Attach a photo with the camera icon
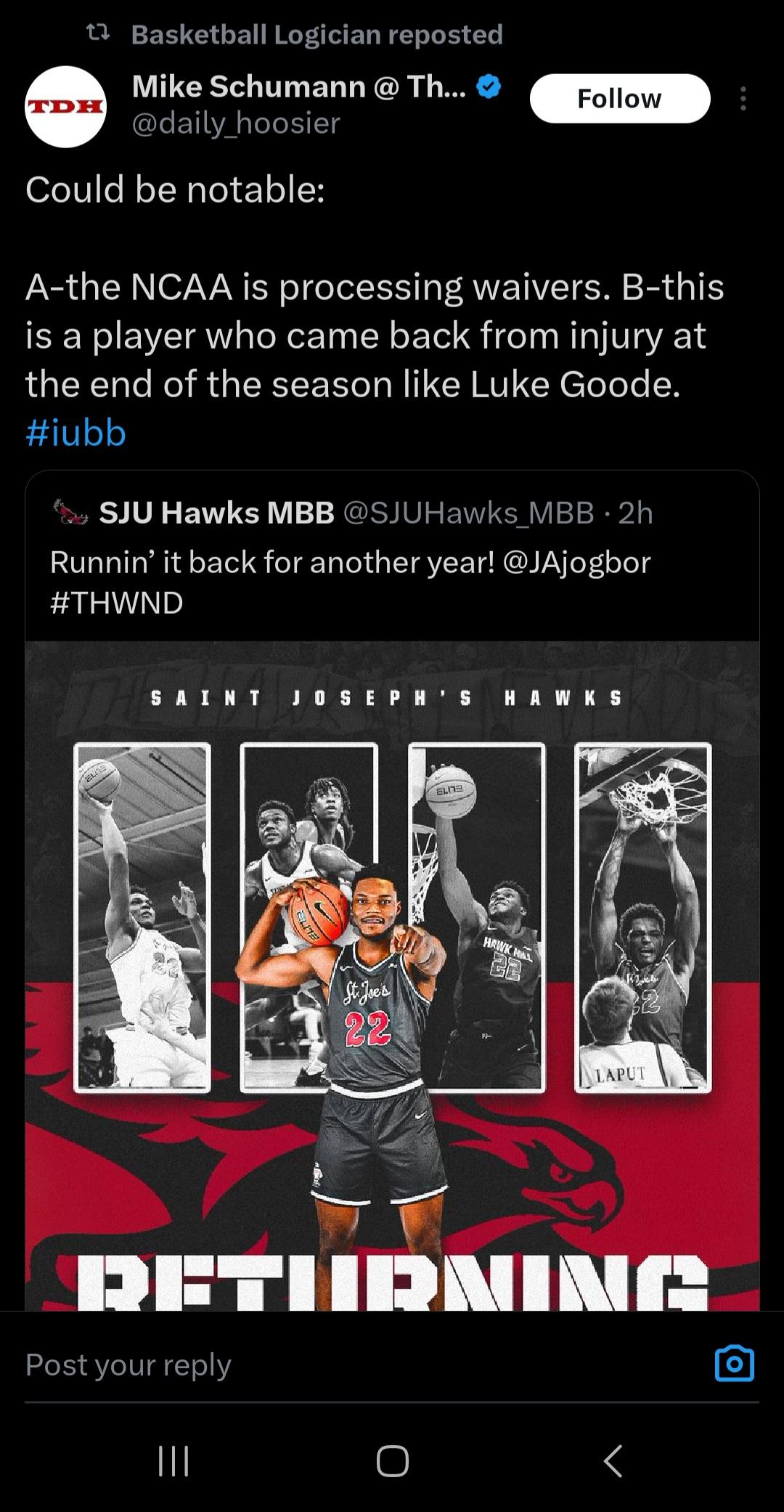The width and height of the screenshot is (784, 1512). 735,1363
